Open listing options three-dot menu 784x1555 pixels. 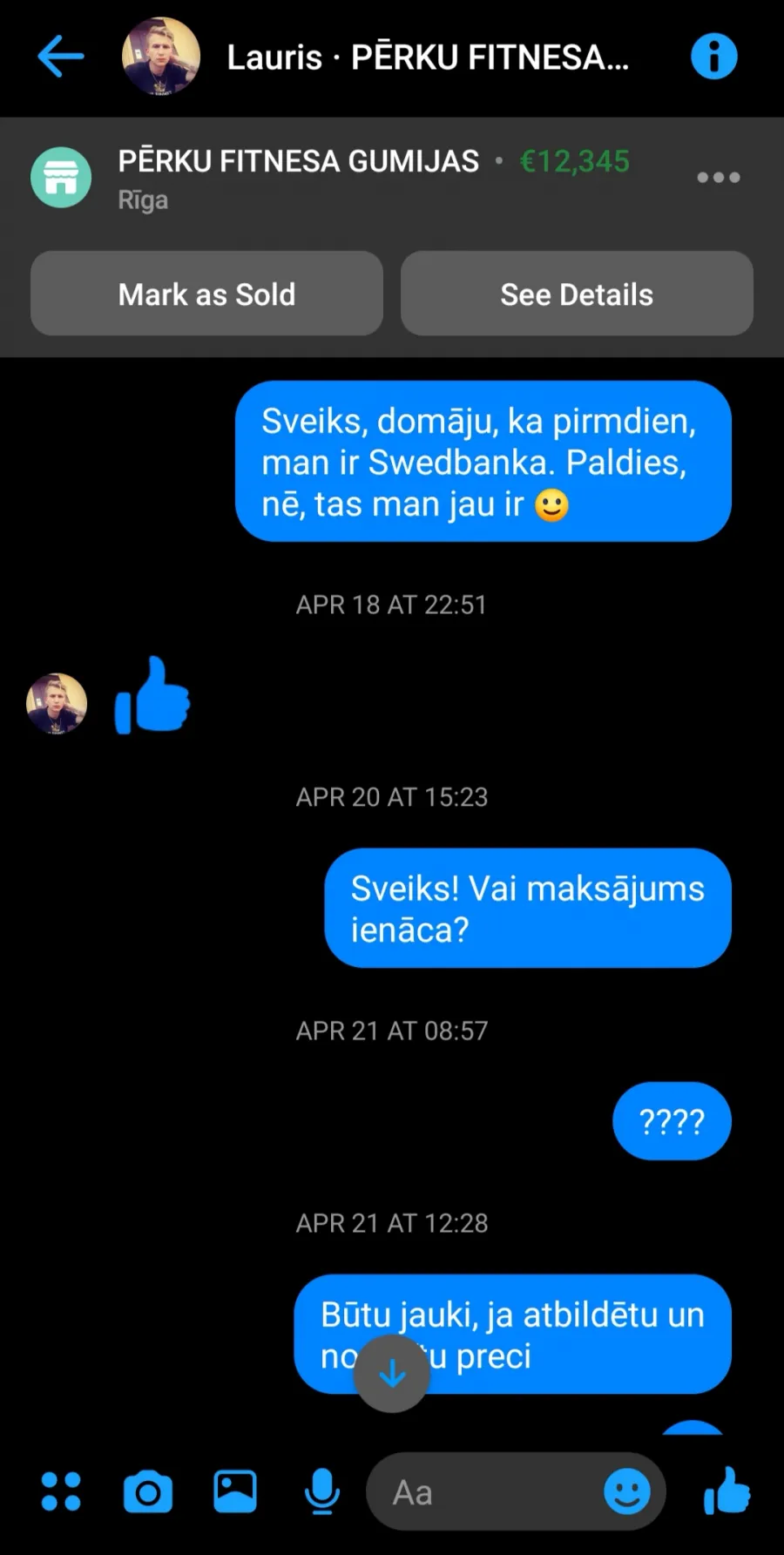719,178
